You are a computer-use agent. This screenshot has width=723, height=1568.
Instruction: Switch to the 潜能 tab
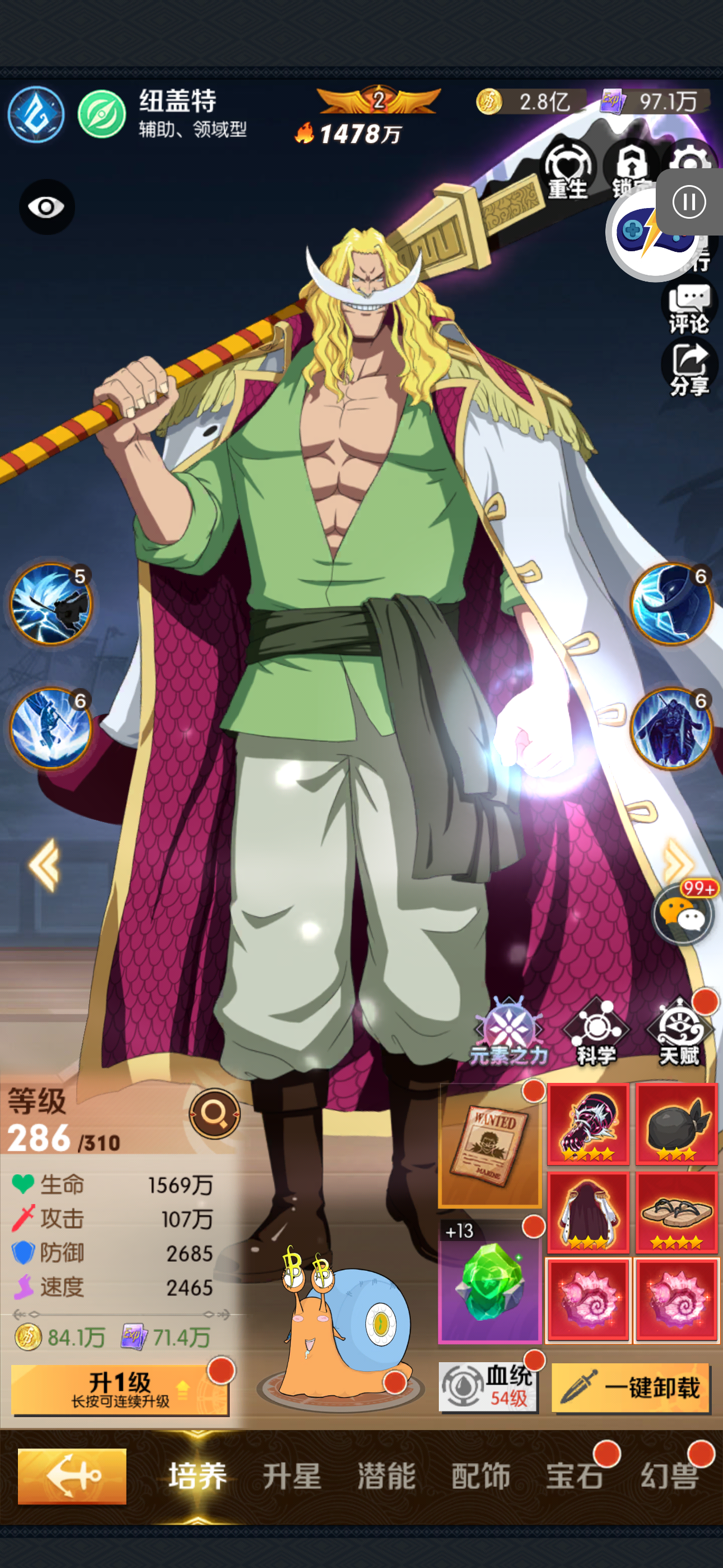tap(386, 1476)
